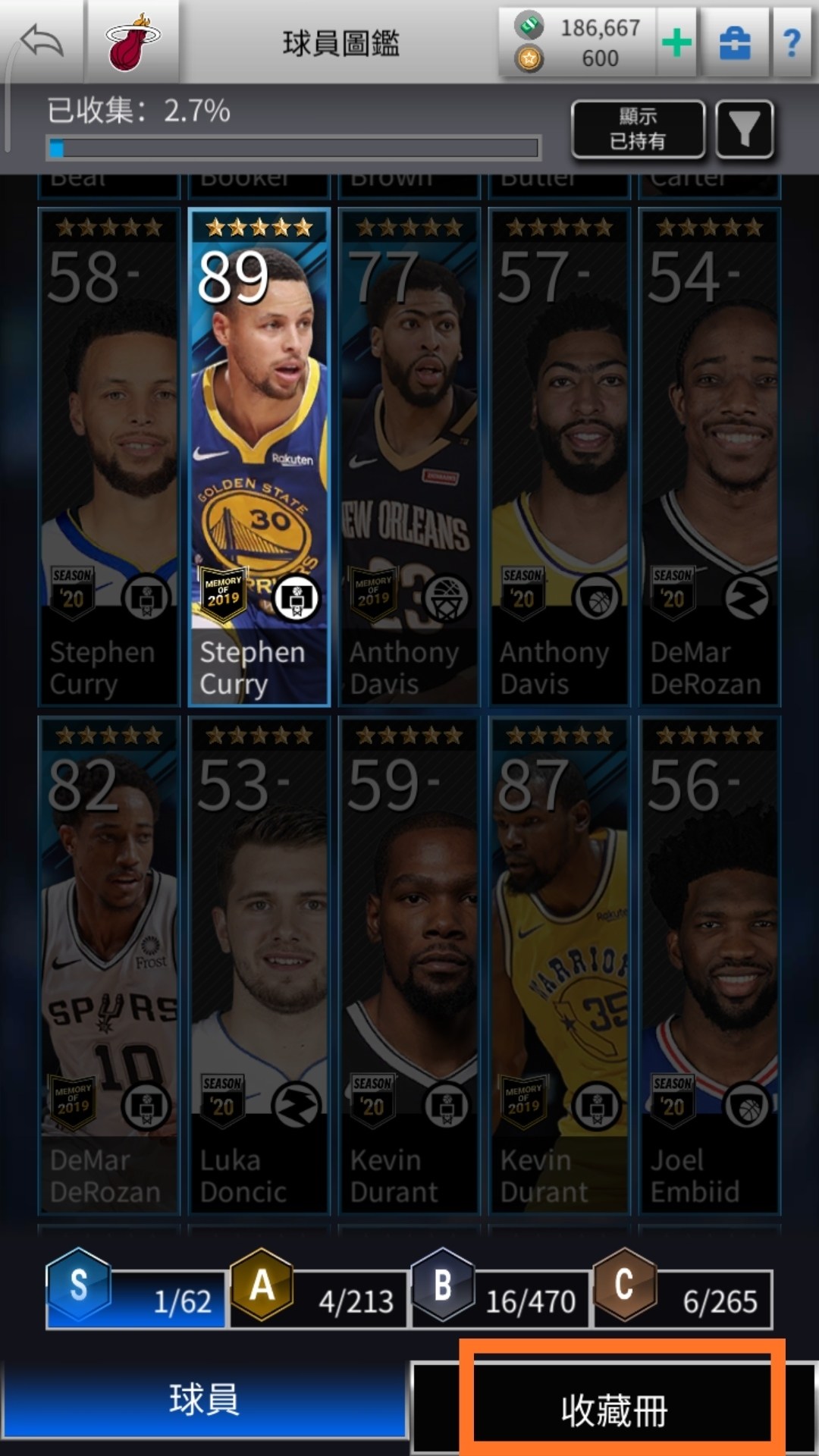Tap the Miami Heat team logo
This screenshot has width=819, height=1456.
coord(133,42)
